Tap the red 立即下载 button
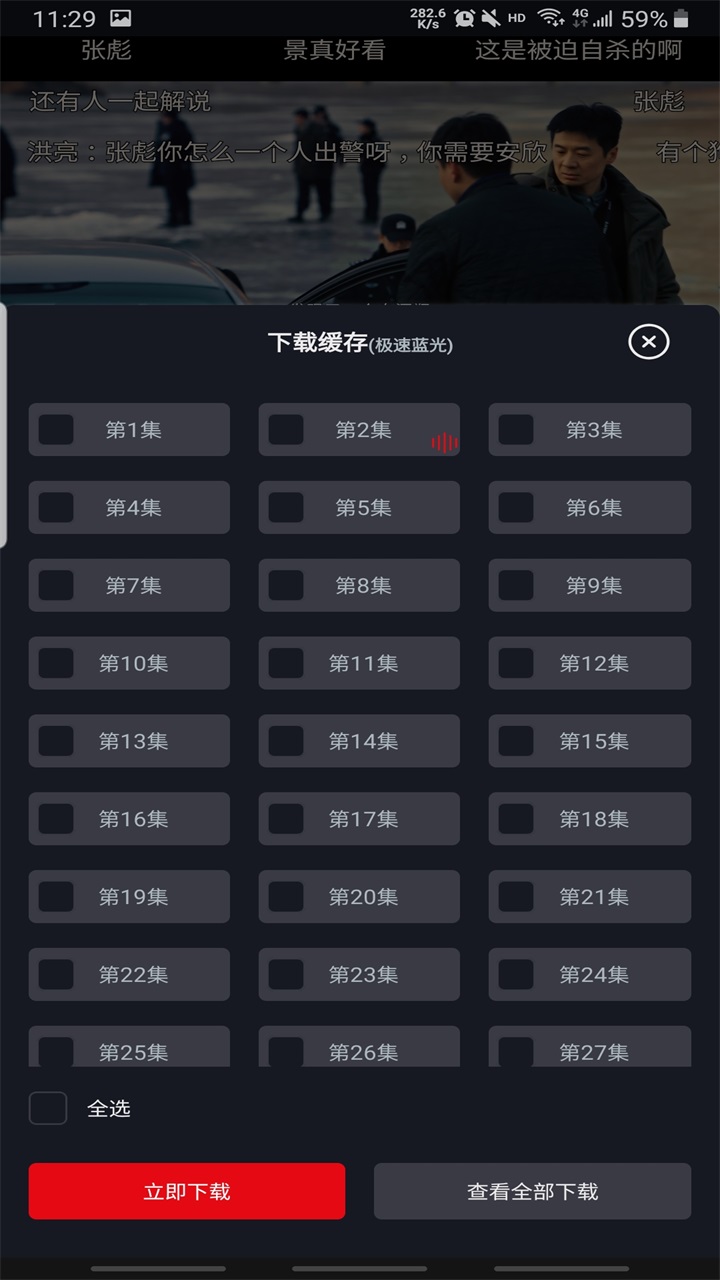720x1280 pixels. pyautogui.click(x=187, y=1191)
